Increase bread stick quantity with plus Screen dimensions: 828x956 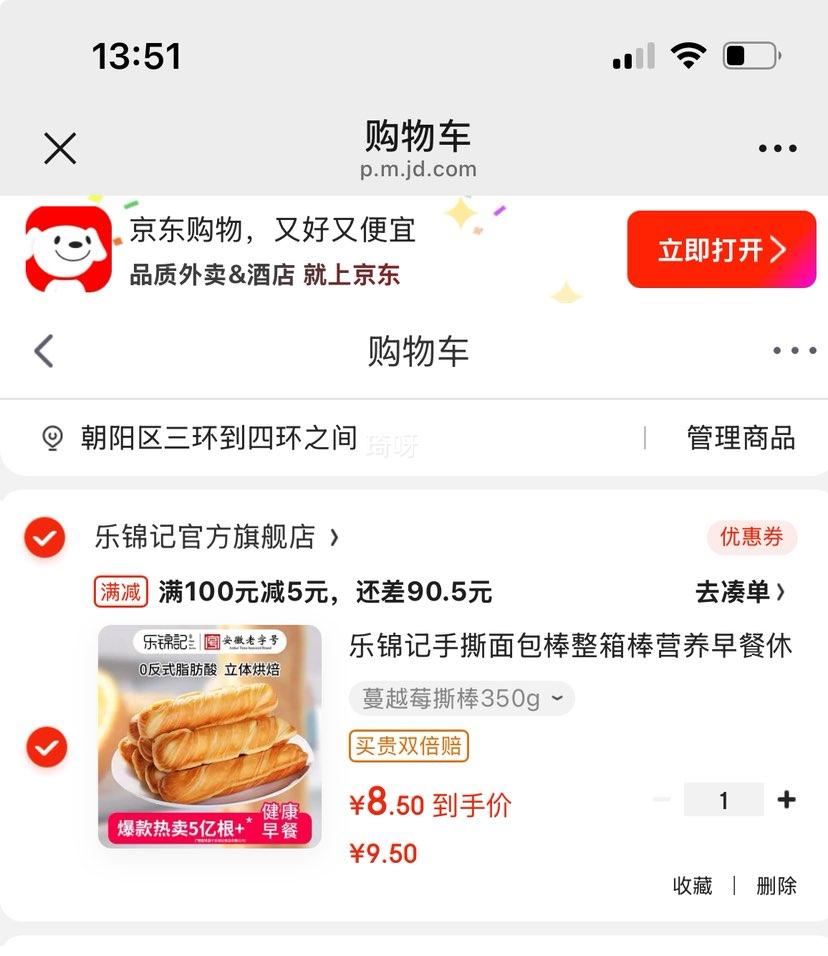click(787, 799)
